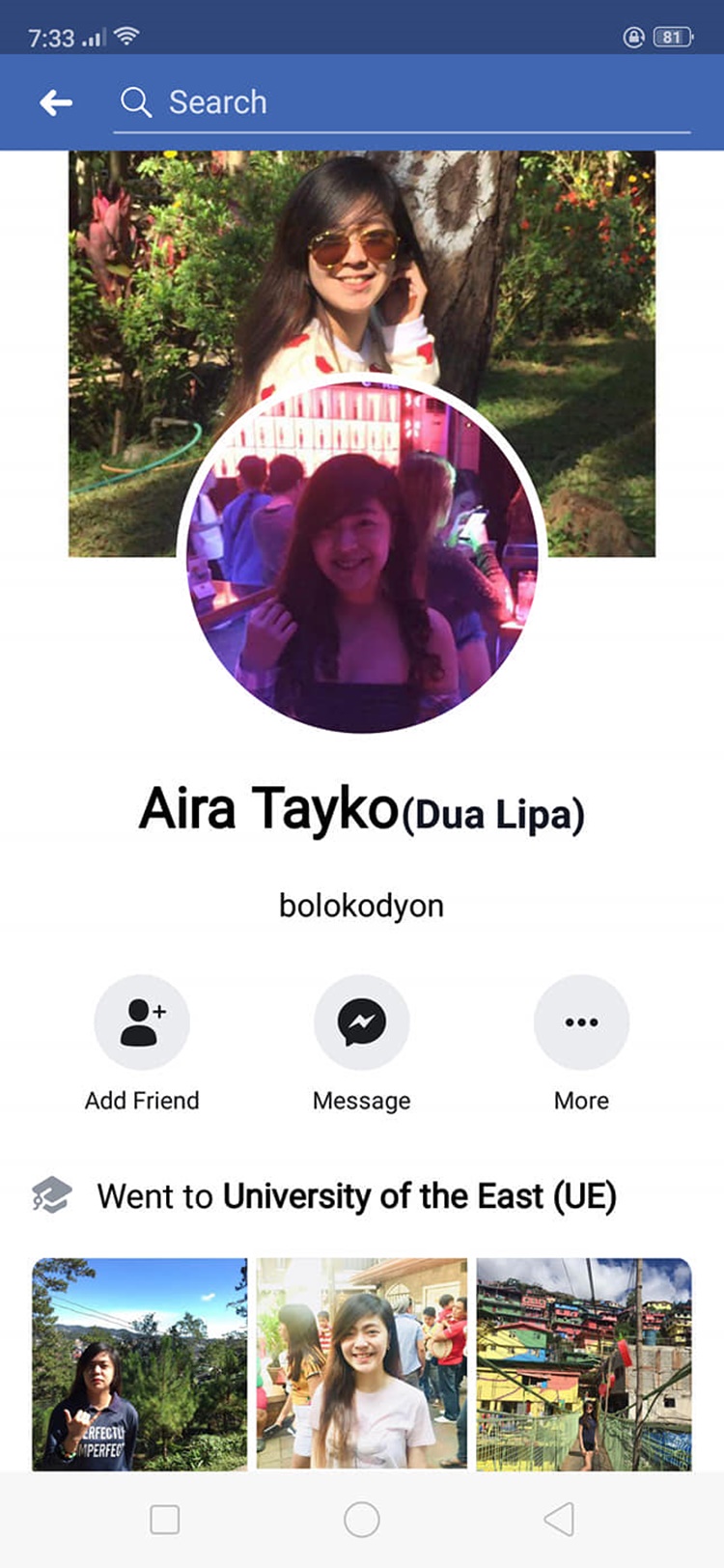Open the photo of the white t-shirt

(x=362, y=1364)
